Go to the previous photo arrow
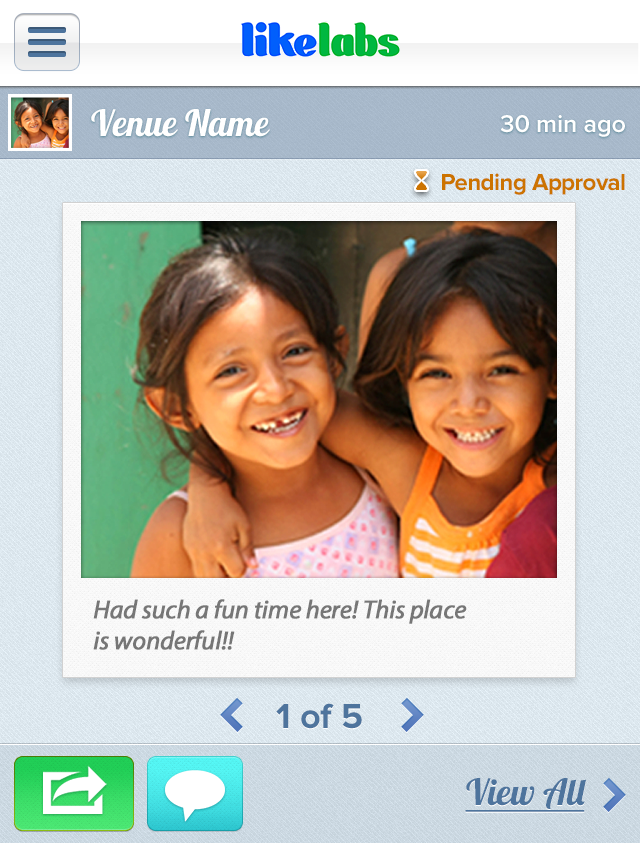Image resolution: width=640 pixels, height=843 pixels. coord(232,715)
